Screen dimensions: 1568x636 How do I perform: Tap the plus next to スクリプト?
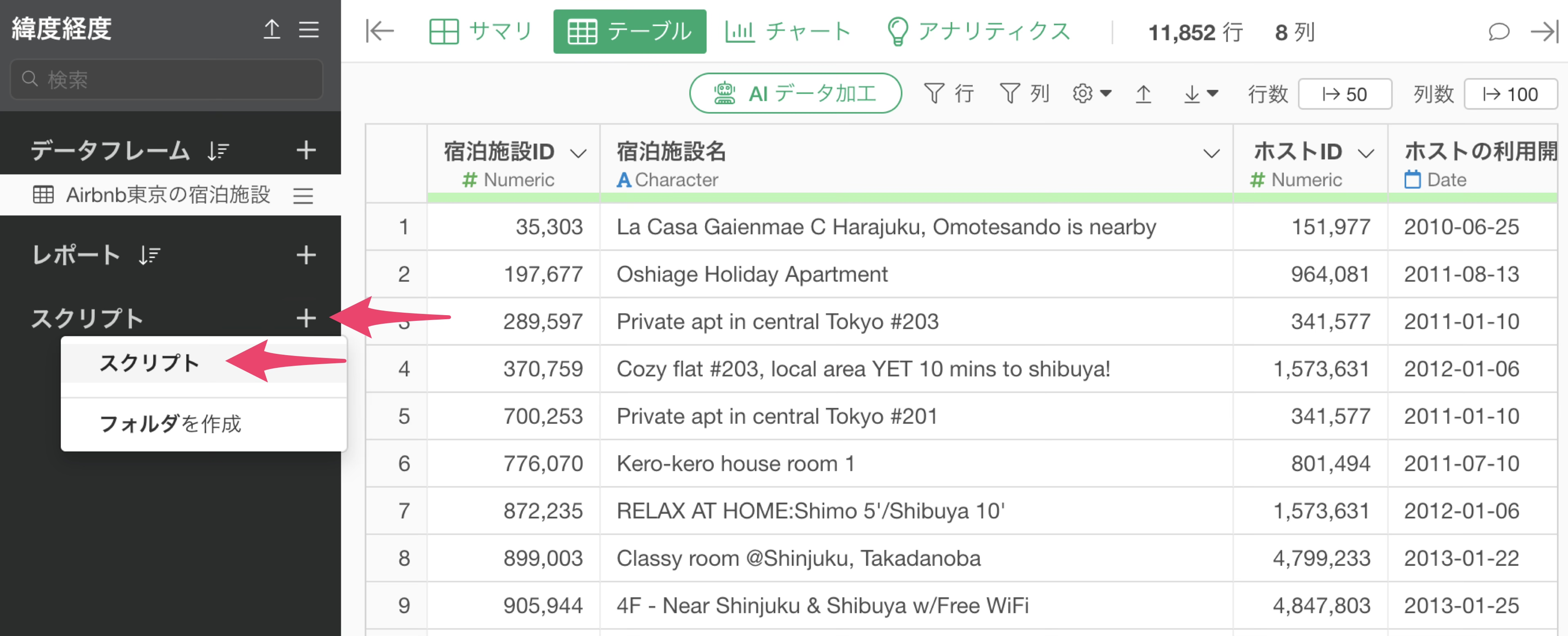305,318
